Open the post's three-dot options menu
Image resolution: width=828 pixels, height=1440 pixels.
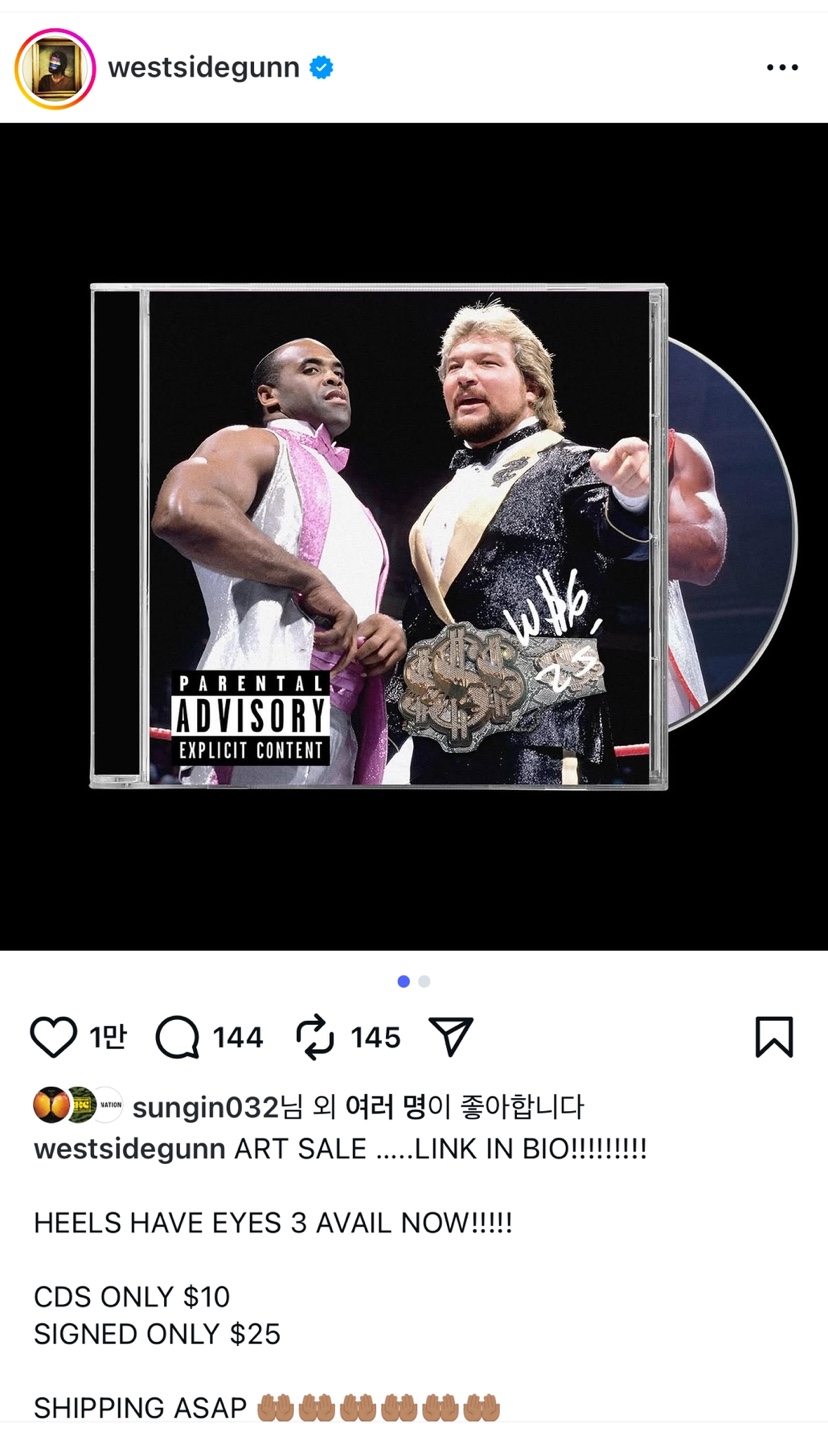782,68
